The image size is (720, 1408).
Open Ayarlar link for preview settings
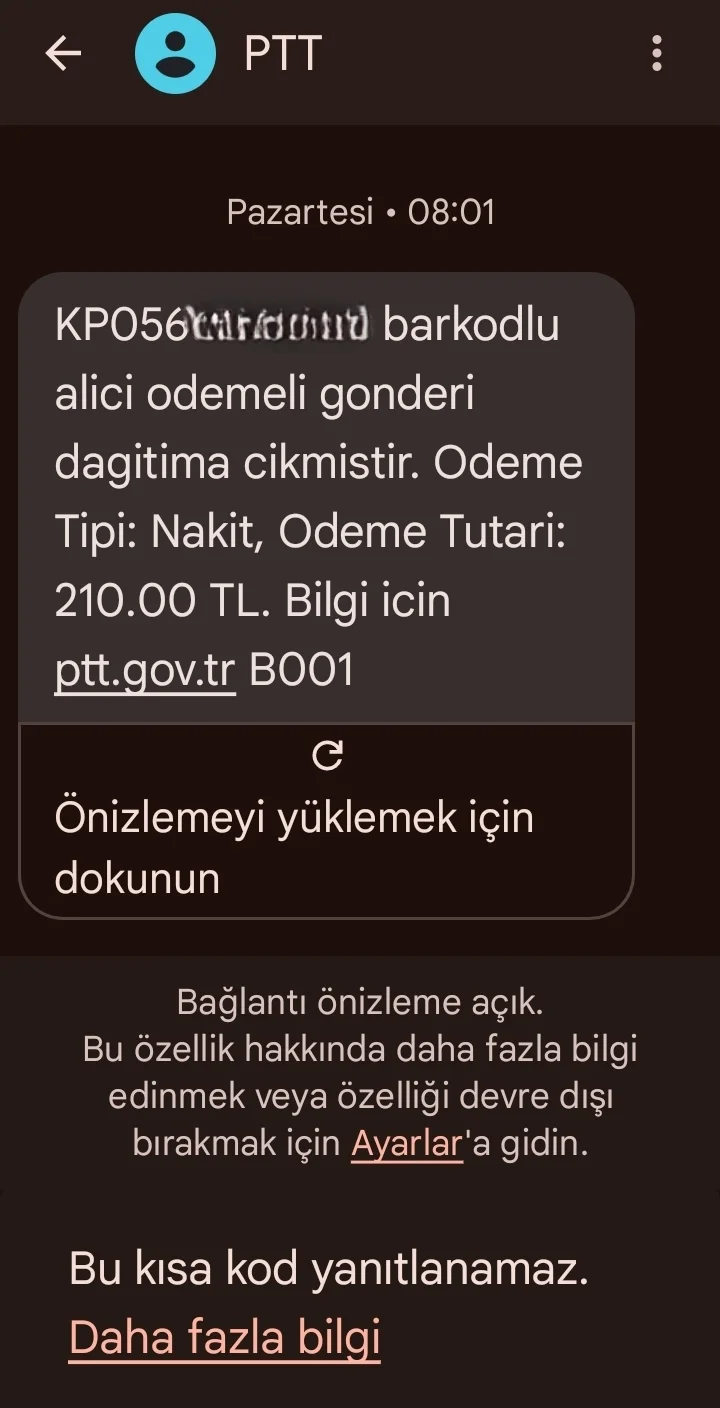pyautogui.click(x=406, y=1143)
